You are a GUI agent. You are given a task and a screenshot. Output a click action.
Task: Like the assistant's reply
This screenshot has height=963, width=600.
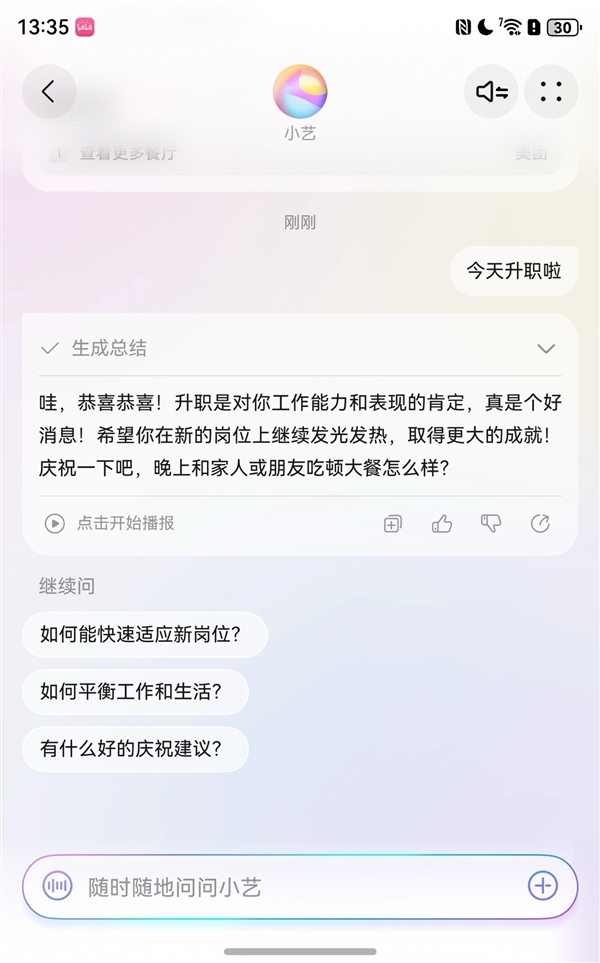click(x=442, y=523)
